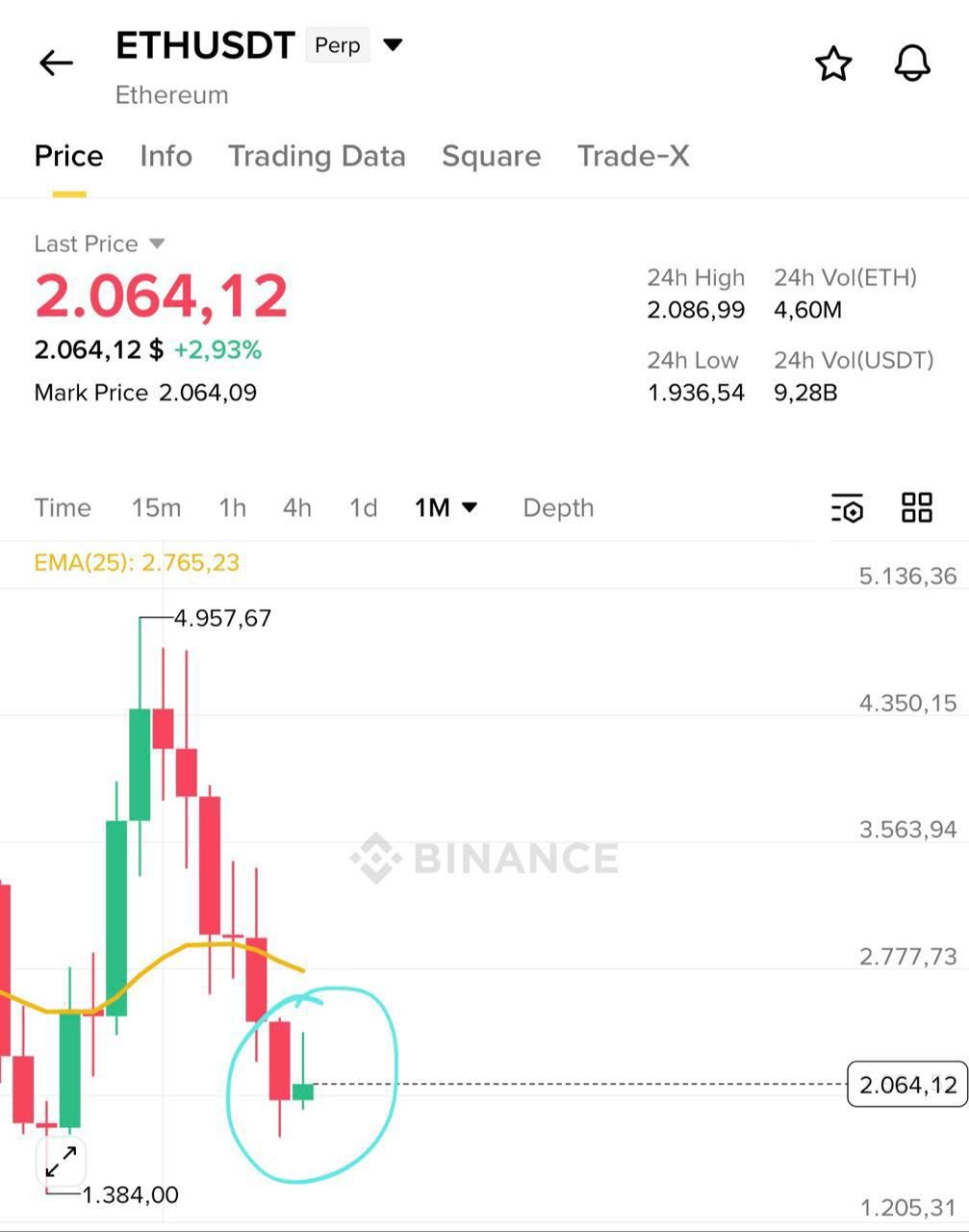Open the Trading Data tab
The width and height of the screenshot is (969, 1232).
click(317, 156)
